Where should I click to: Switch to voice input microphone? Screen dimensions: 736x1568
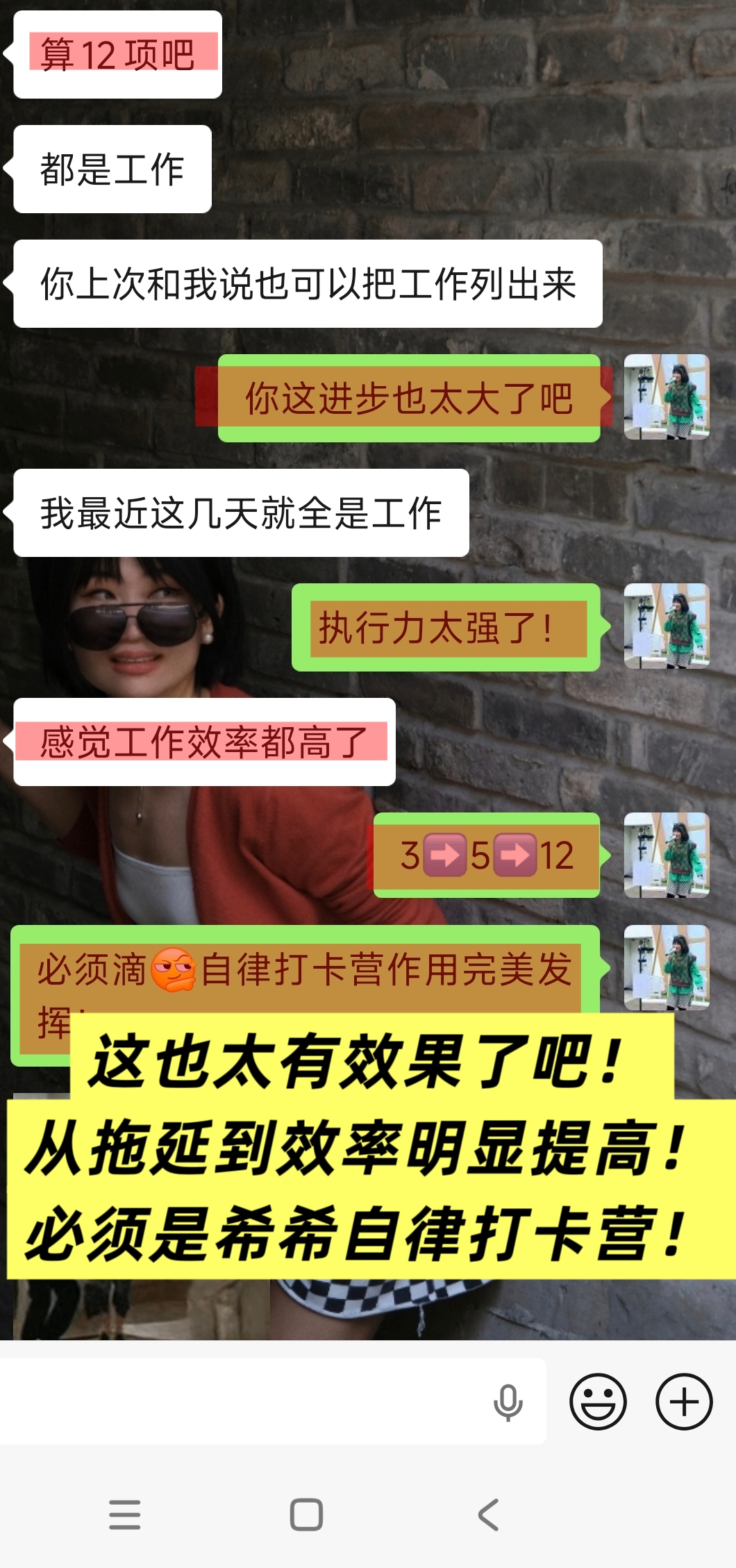(508, 1402)
